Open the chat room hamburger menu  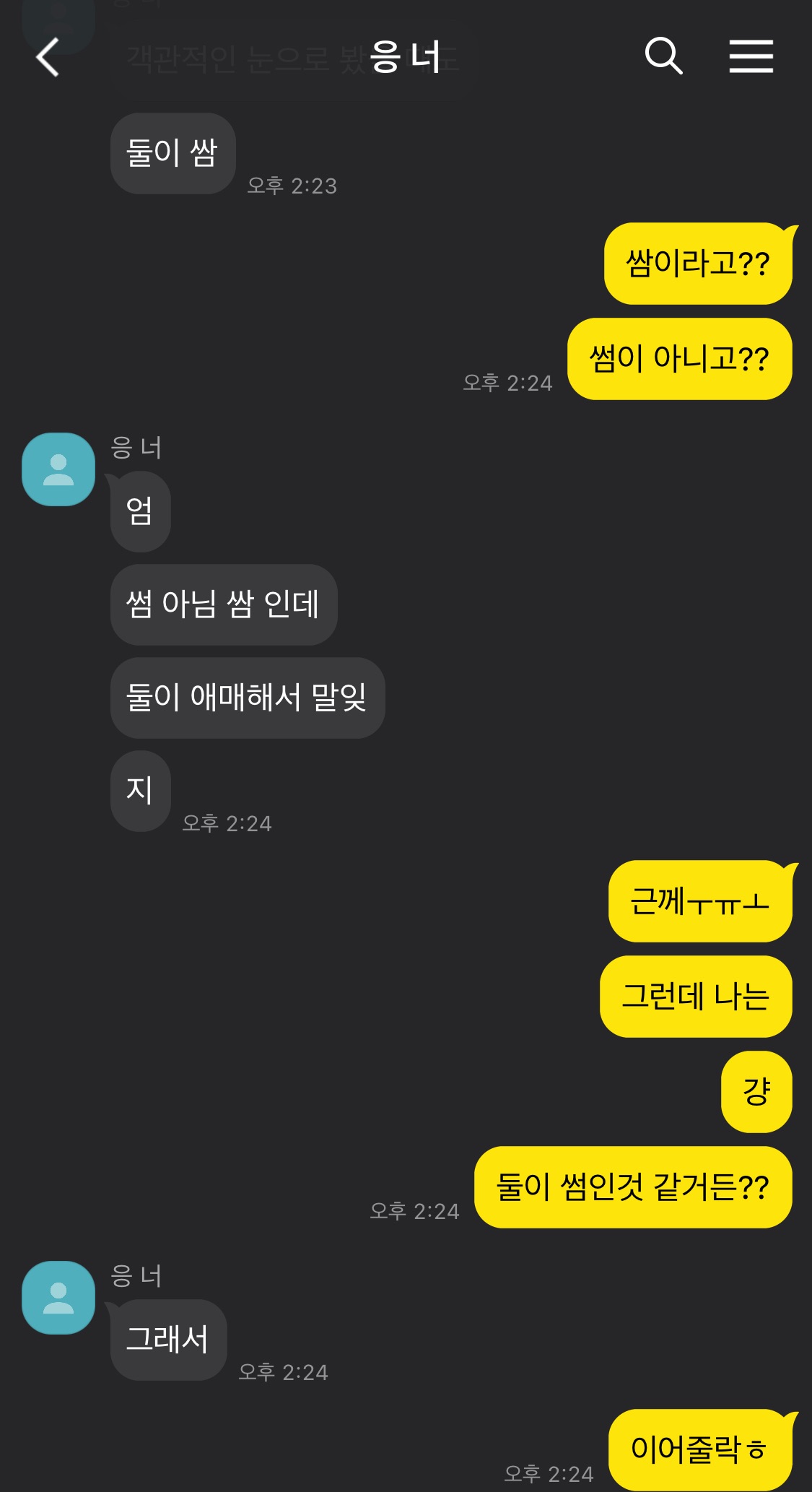pyautogui.click(x=751, y=56)
